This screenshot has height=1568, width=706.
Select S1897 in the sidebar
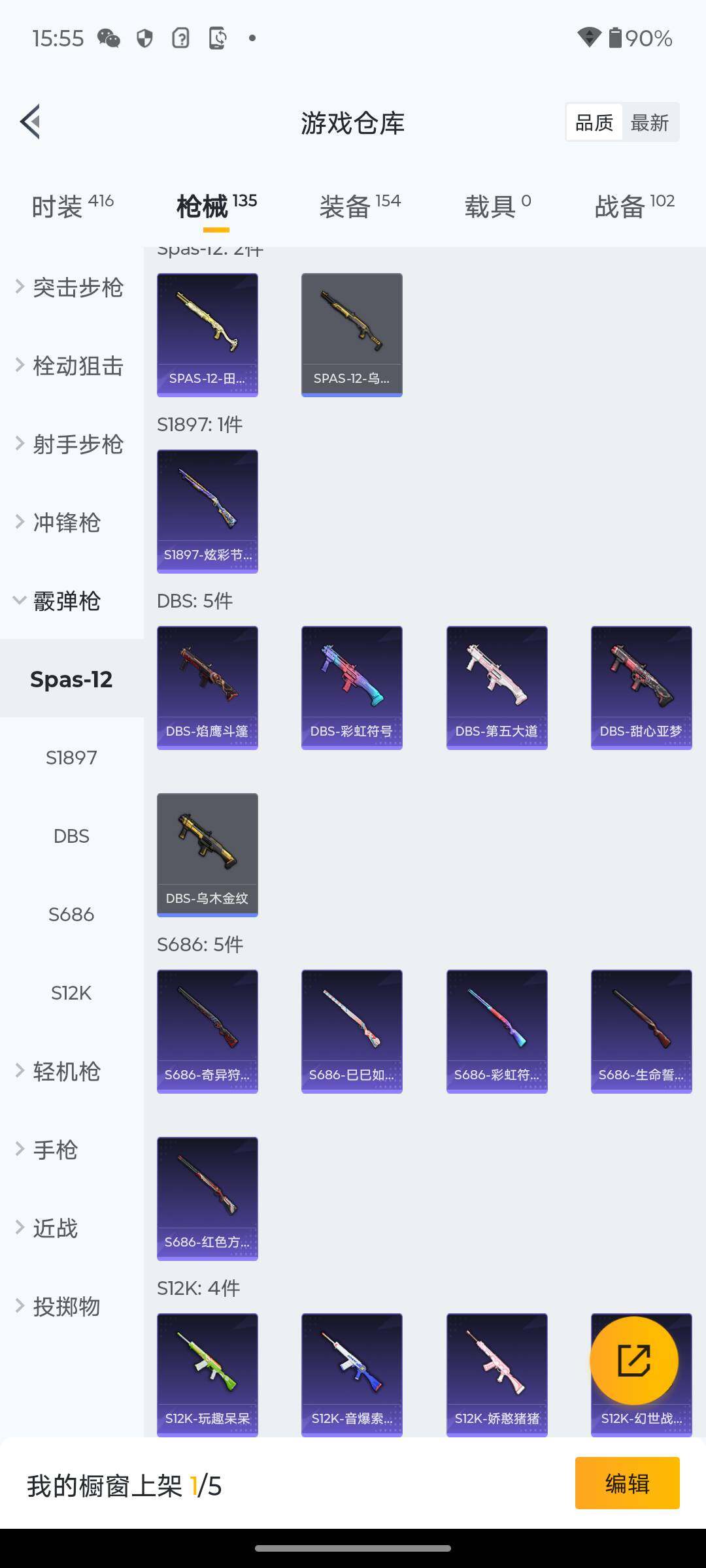(71, 758)
